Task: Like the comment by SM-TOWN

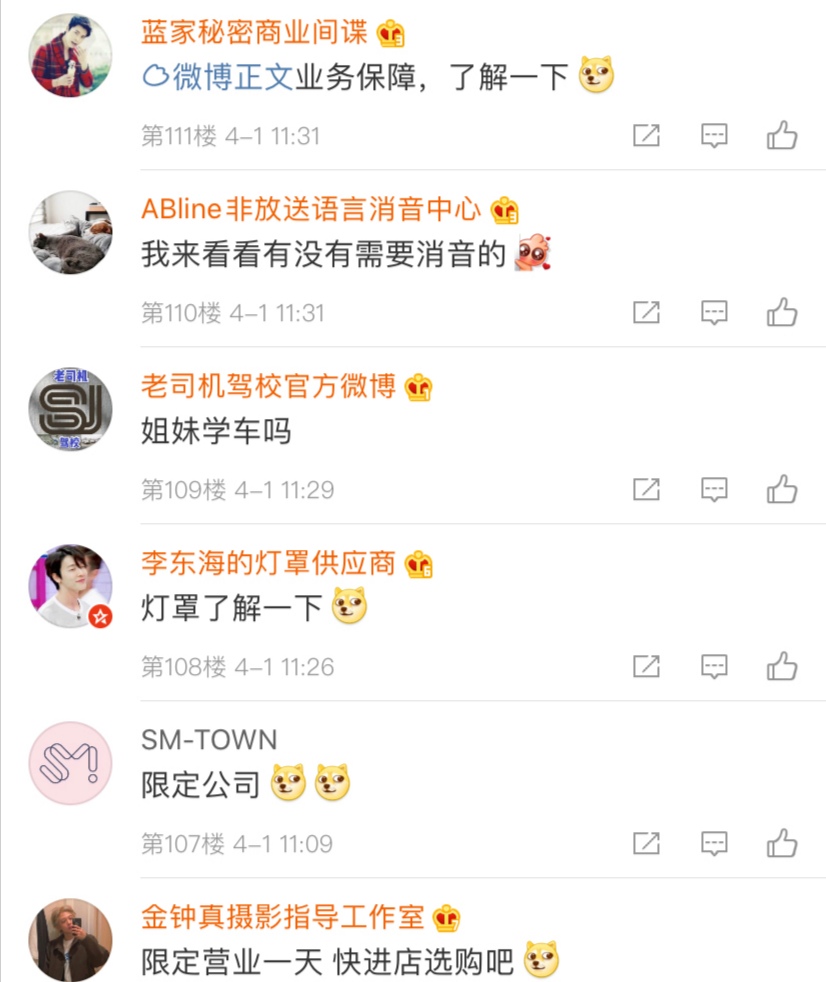Action: tap(782, 843)
